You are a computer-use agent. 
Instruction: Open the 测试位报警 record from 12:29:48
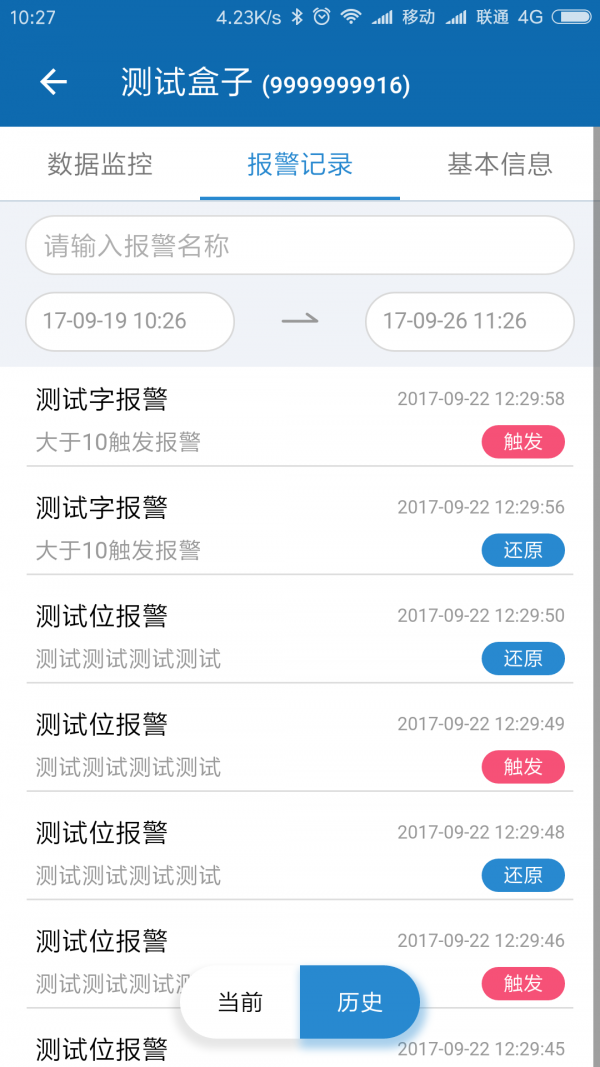tap(299, 853)
